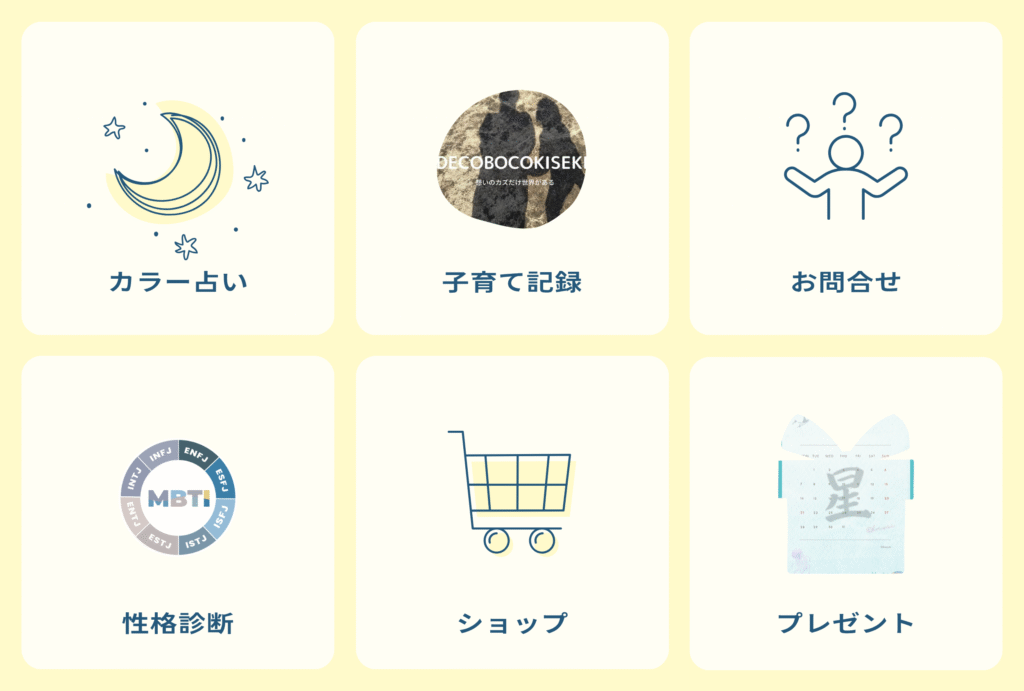Open the 子育て記録 card
The width and height of the screenshot is (1024, 691).
[x=511, y=179]
